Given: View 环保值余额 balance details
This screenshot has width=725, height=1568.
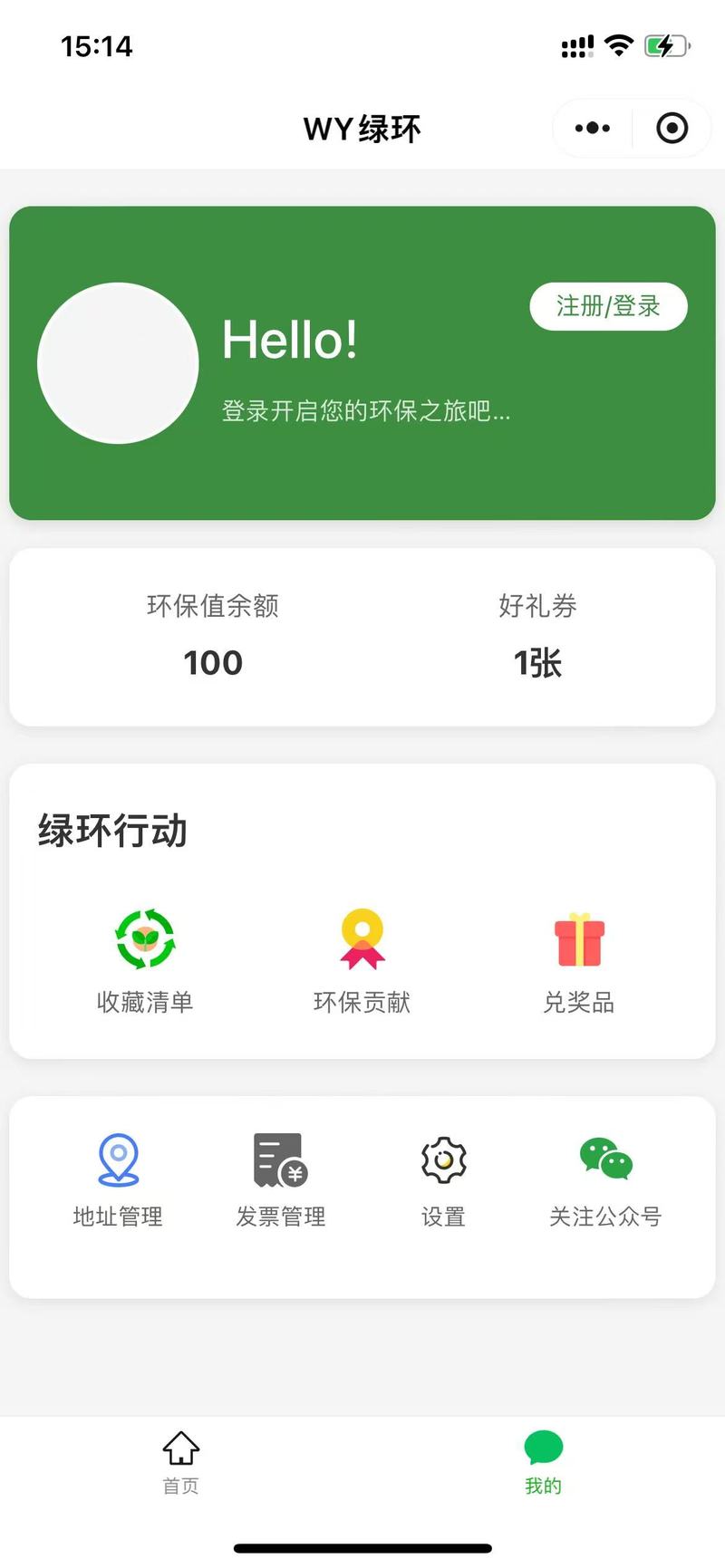Looking at the screenshot, I should (x=213, y=635).
